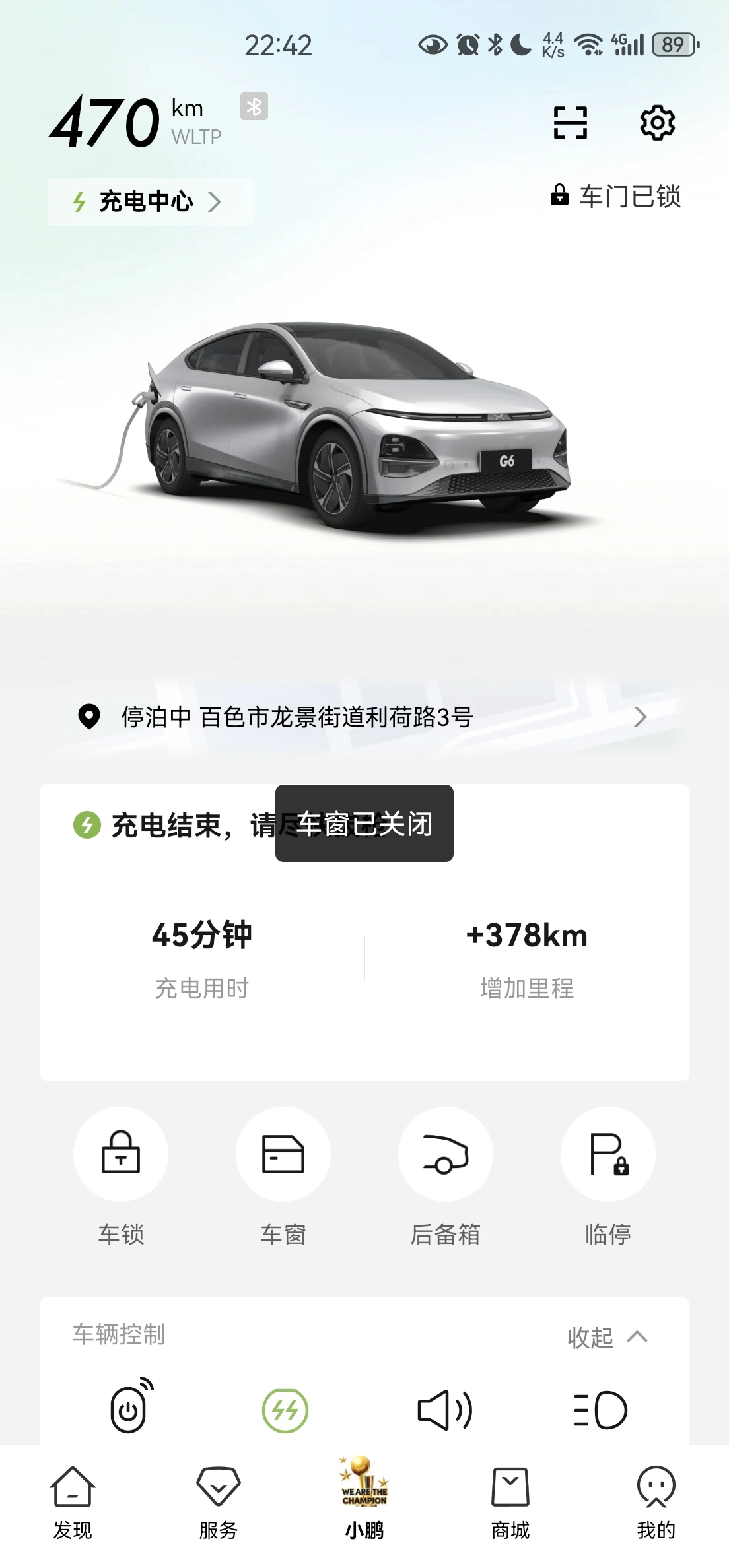The height and width of the screenshot is (1568, 729).
Task: Open 充电中心 charging center
Action: 150,202
